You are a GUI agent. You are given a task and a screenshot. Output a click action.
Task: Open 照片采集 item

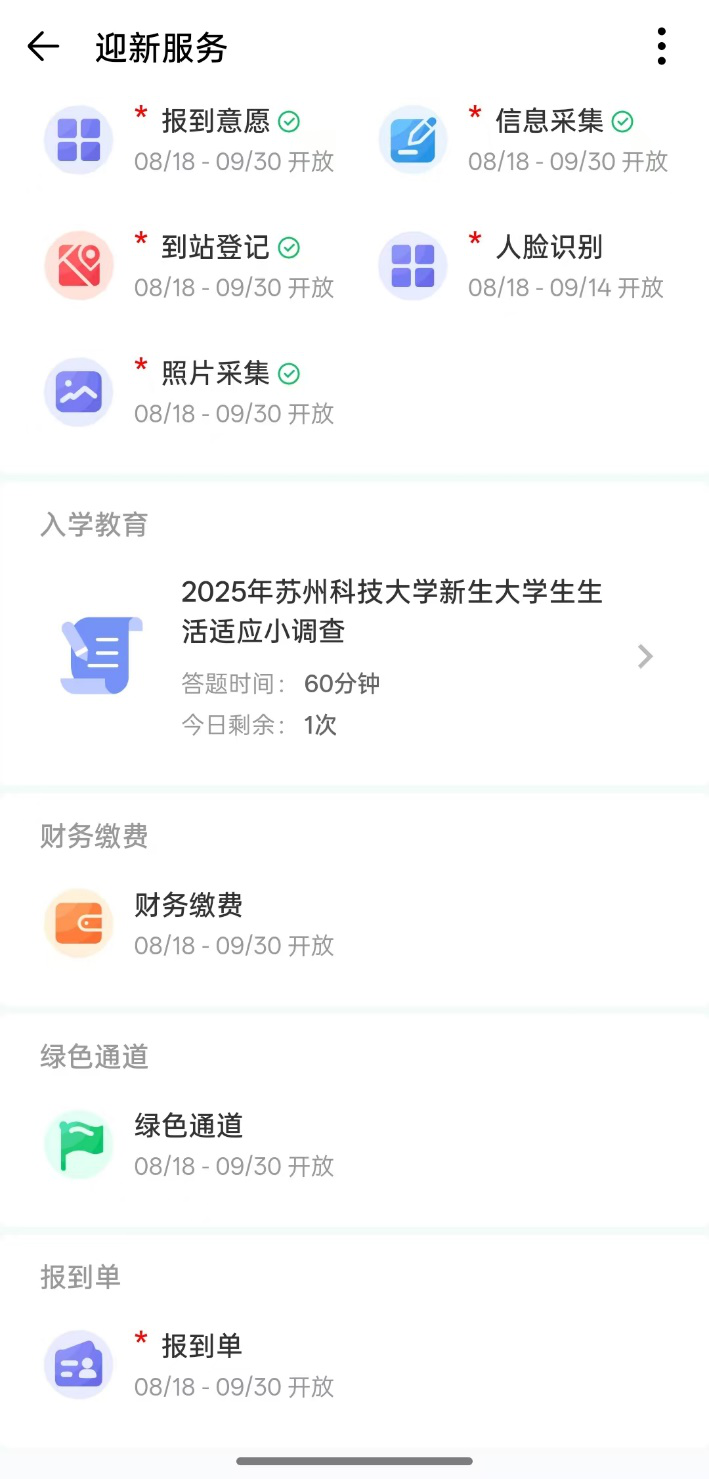click(x=188, y=392)
